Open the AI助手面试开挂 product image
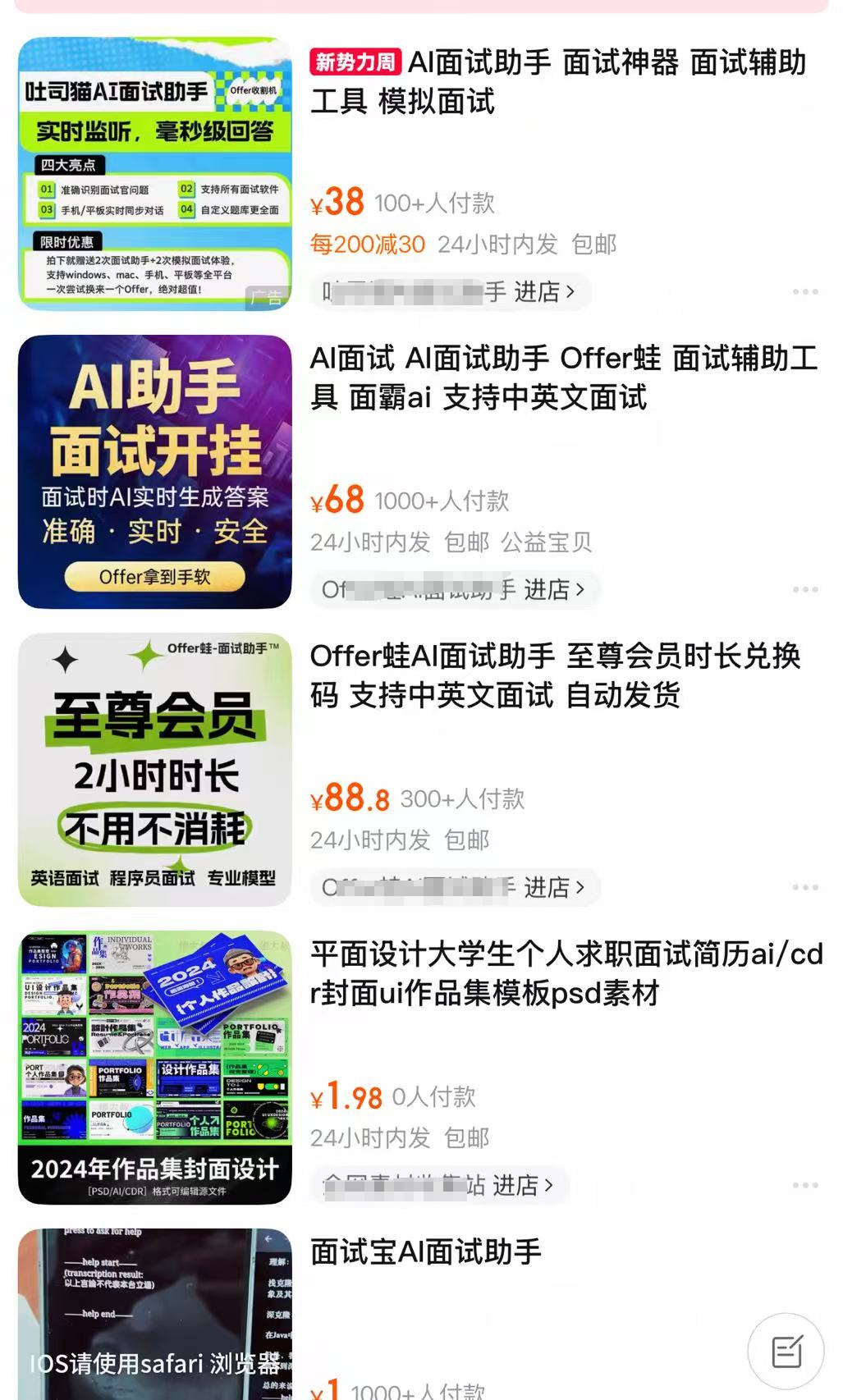Viewport: 843px width, 1400px height. click(x=154, y=472)
